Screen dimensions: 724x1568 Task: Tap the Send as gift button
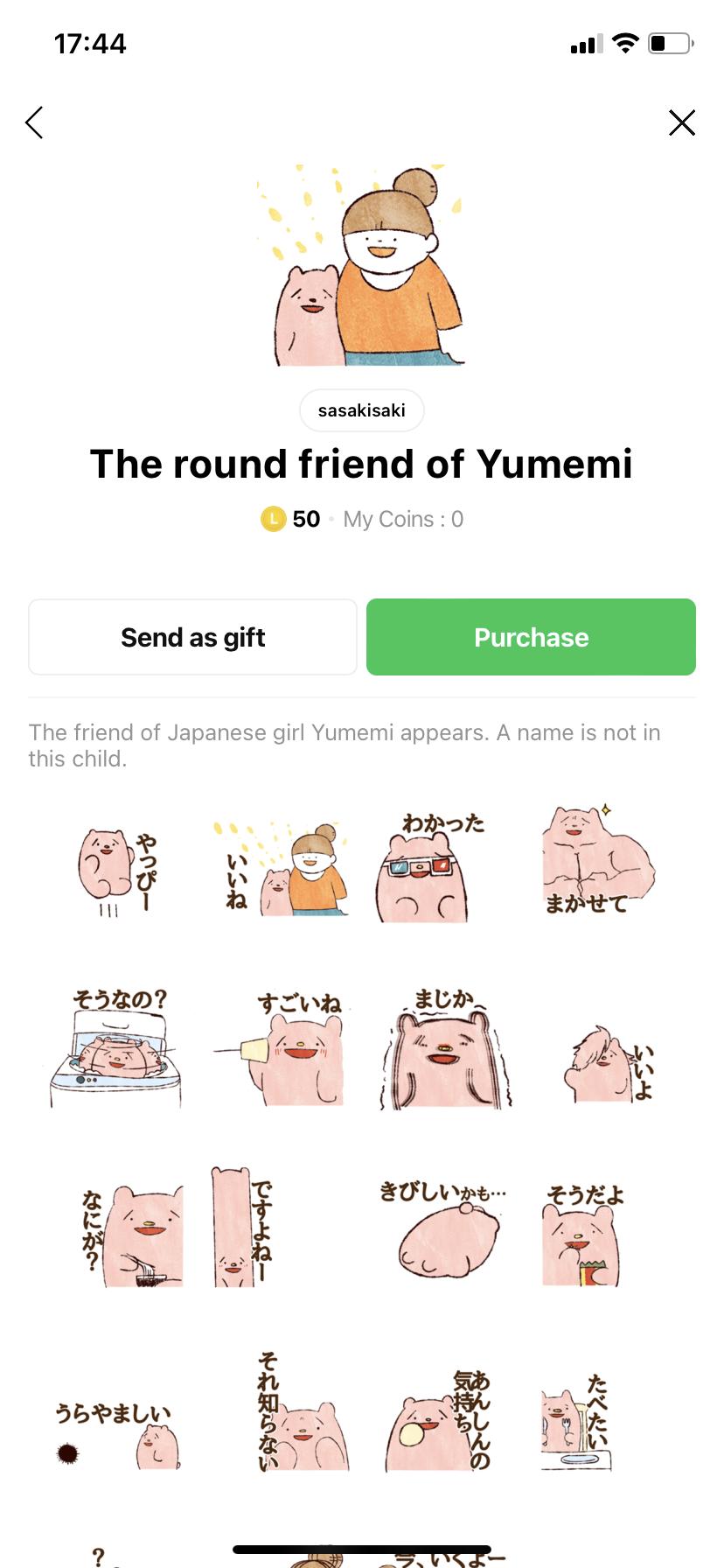click(x=192, y=637)
